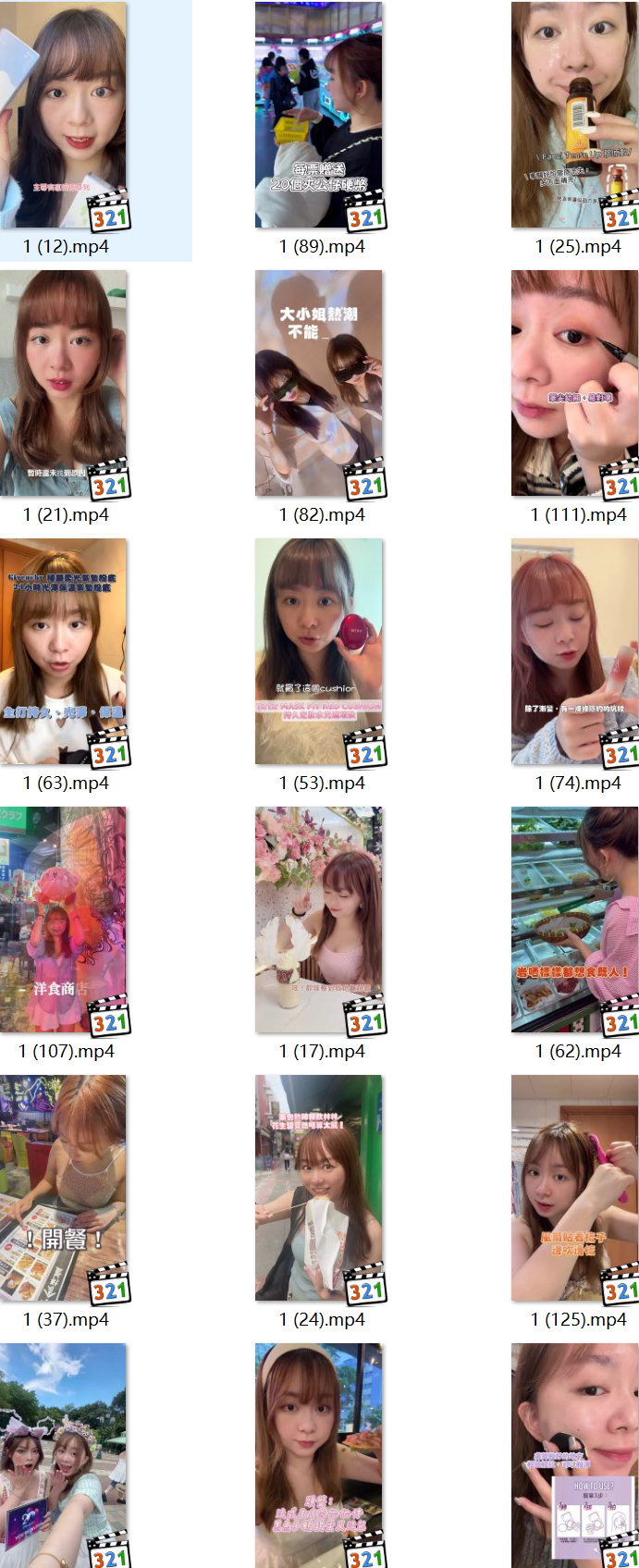Choose the 1 (24).mp4 video
The width and height of the screenshot is (639, 1568).
[x=319, y=1189]
